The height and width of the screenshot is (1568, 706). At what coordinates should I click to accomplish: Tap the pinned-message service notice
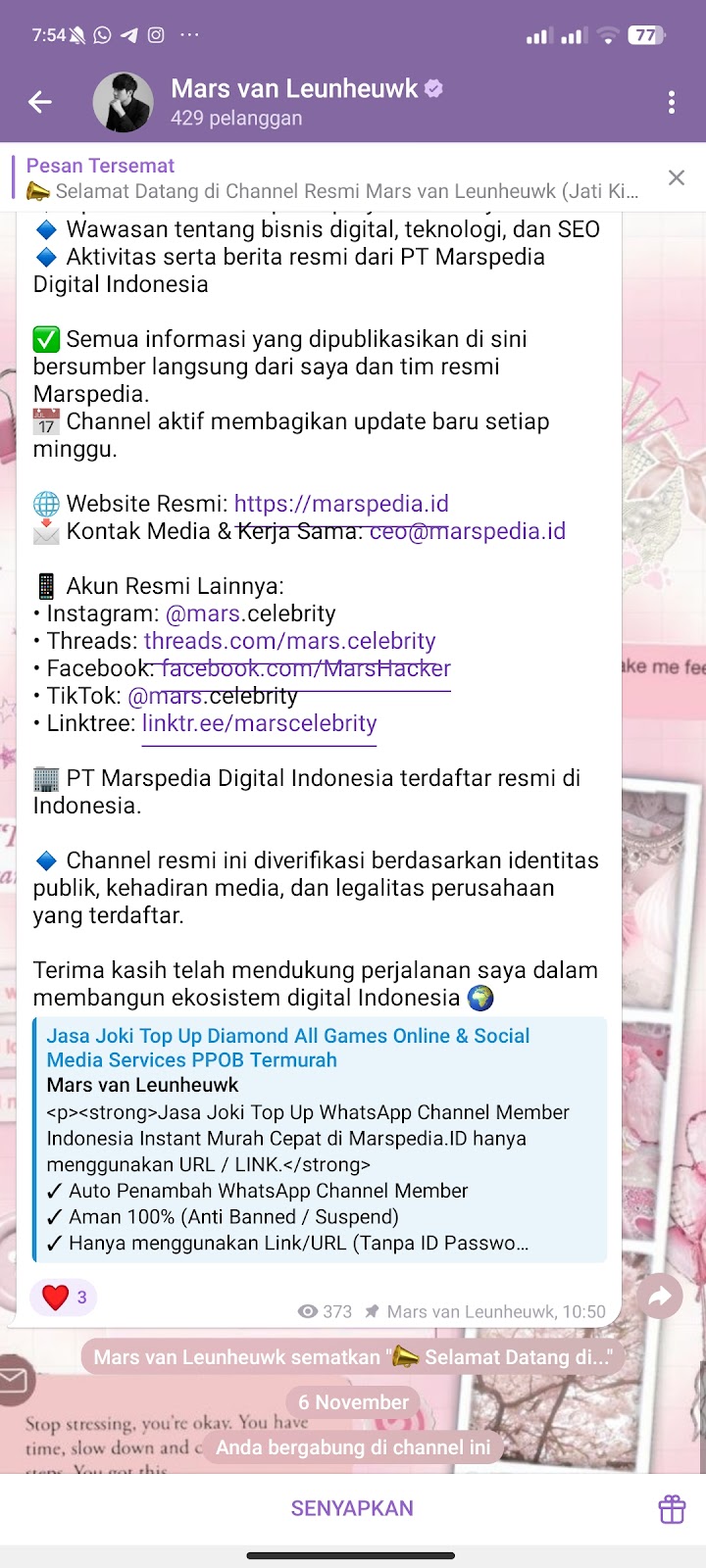(x=352, y=1357)
